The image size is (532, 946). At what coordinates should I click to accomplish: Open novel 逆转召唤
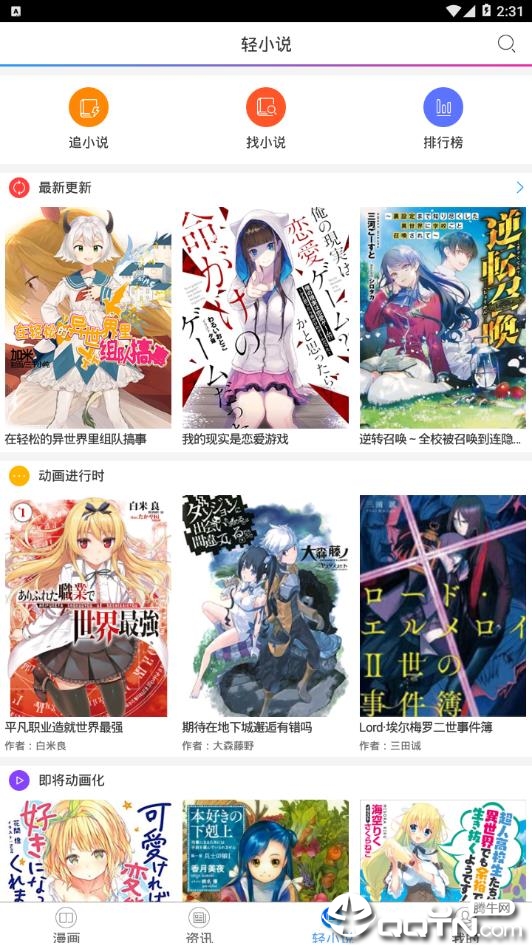(443, 326)
